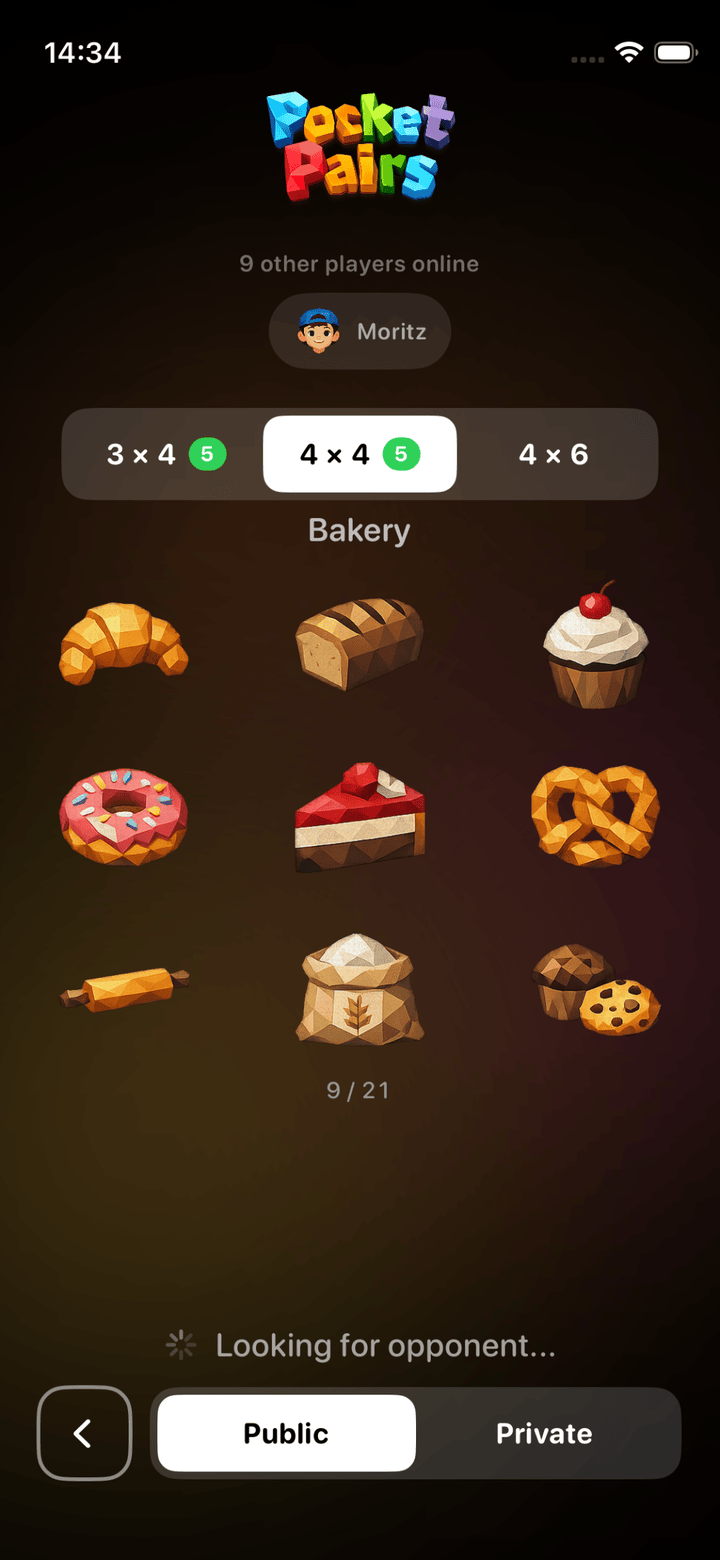
Task: Choose the 4 × 6 board size
Action: point(553,455)
